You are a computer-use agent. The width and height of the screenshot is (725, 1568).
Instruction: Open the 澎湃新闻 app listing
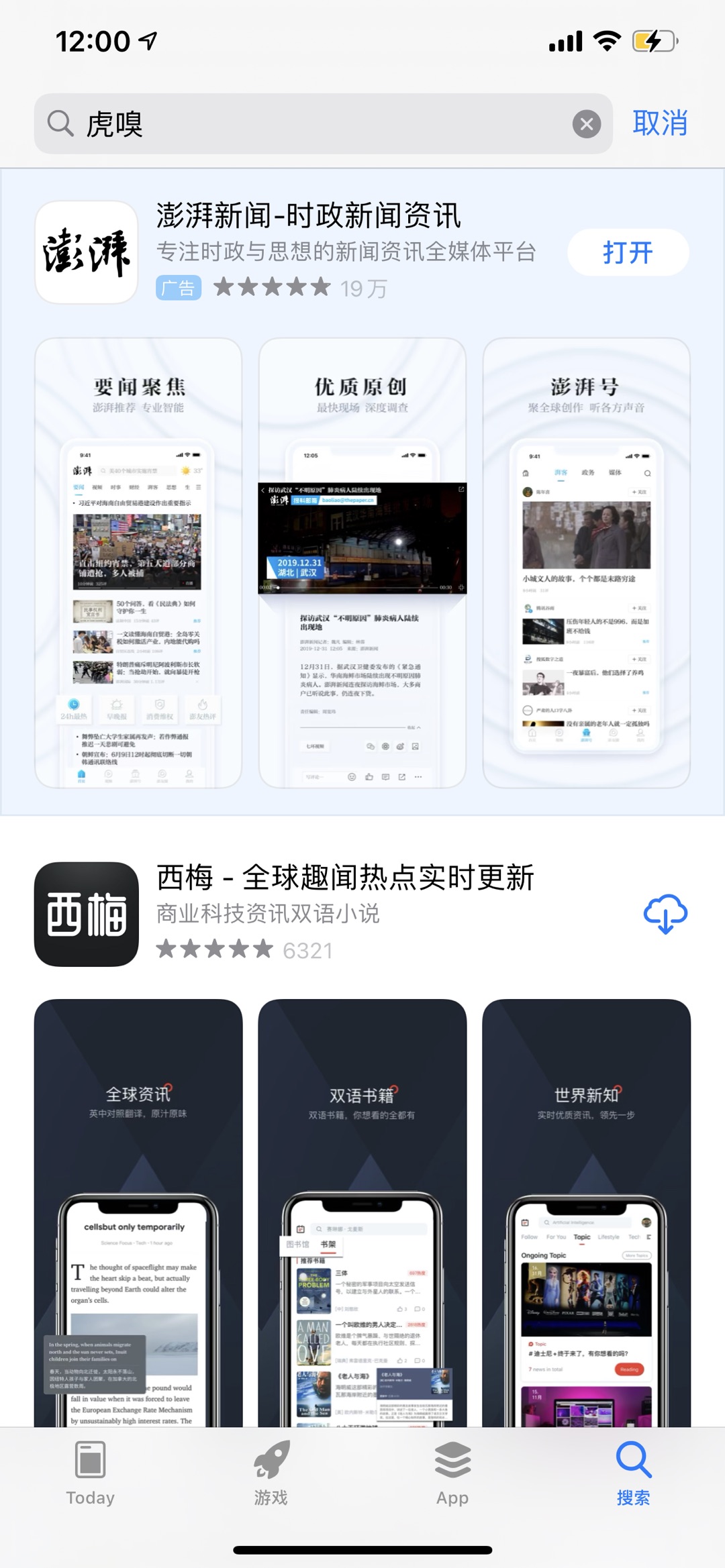(x=309, y=216)
